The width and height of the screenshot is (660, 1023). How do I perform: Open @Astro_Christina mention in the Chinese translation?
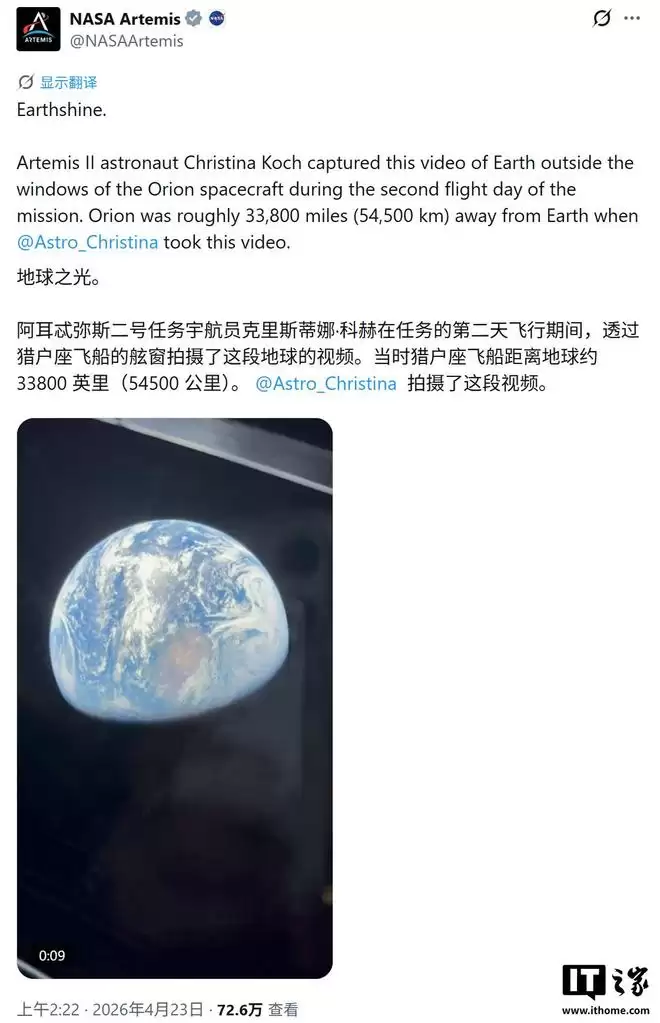tap(326, 384)
